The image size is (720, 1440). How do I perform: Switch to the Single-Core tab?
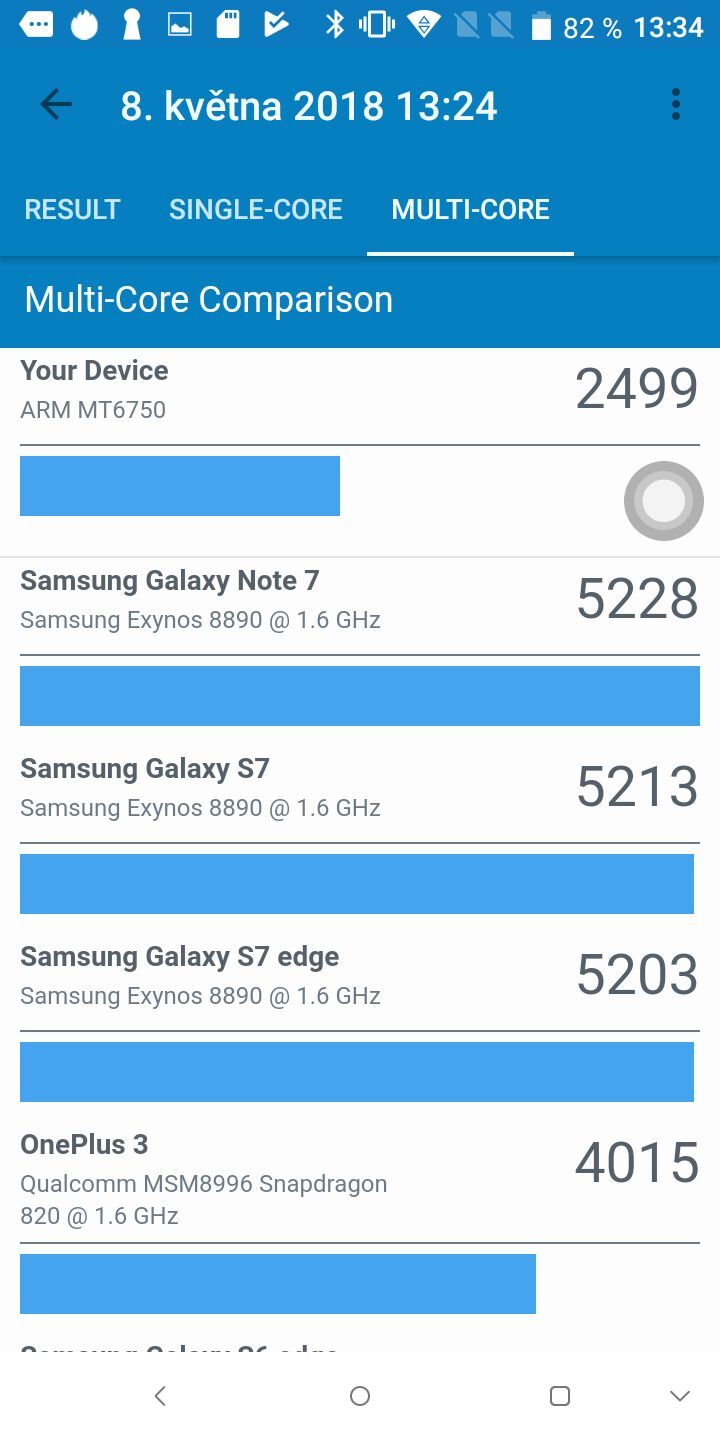256,209
